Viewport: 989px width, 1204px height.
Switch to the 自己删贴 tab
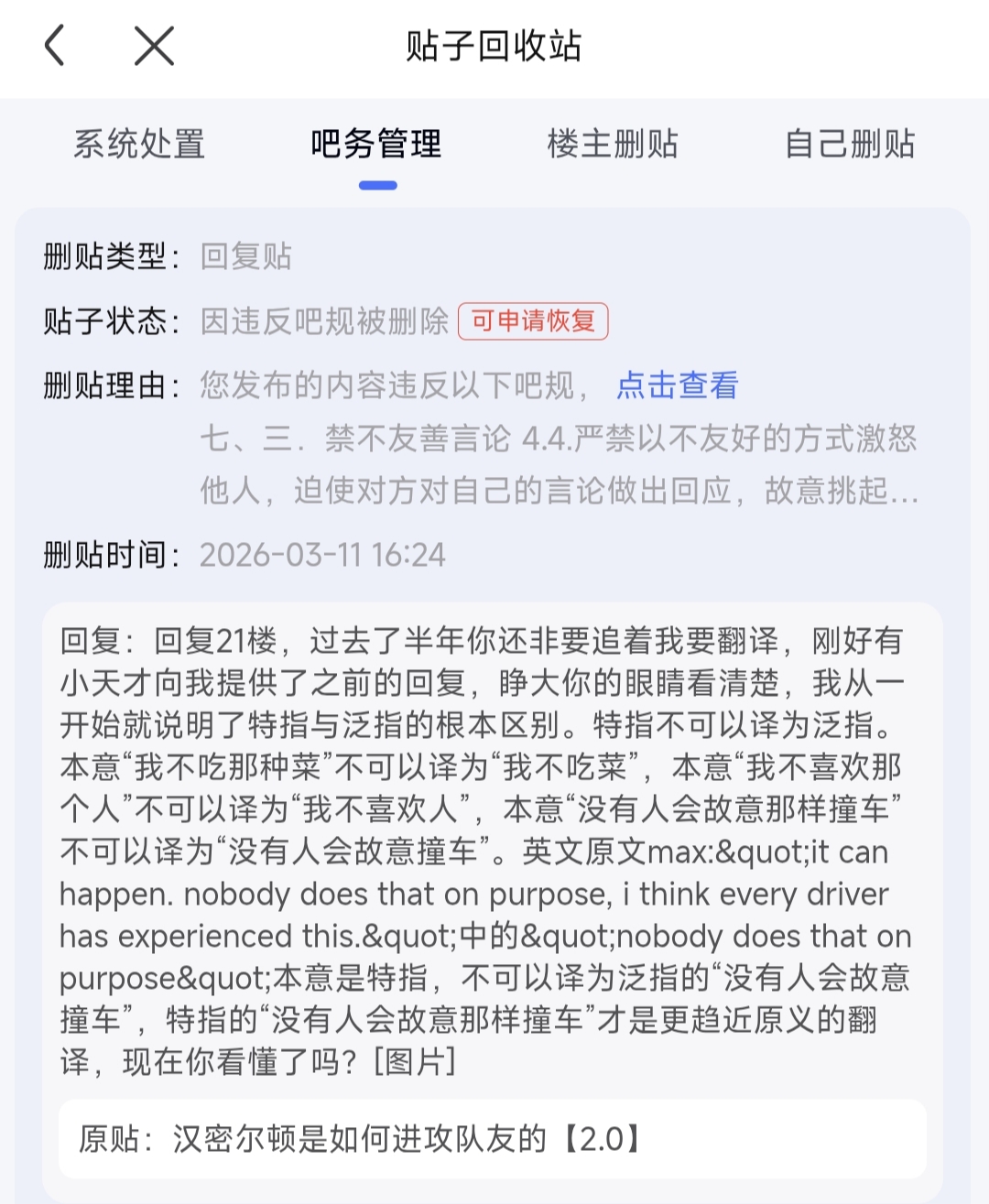point(850,144)
